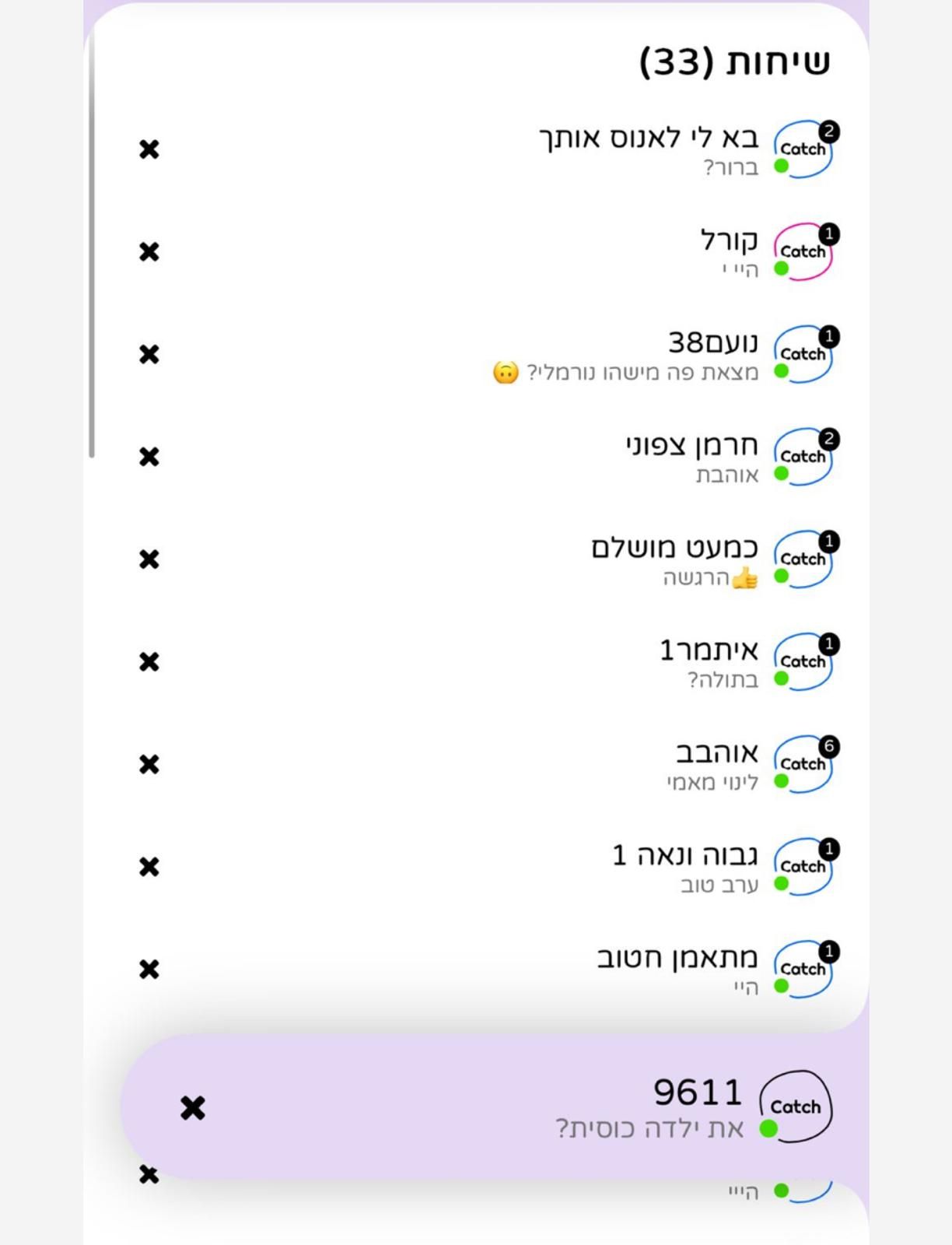Open the conversation with איתמר1
The height and width of the screenshot is (1245, 952).
(x=708, y=651)
